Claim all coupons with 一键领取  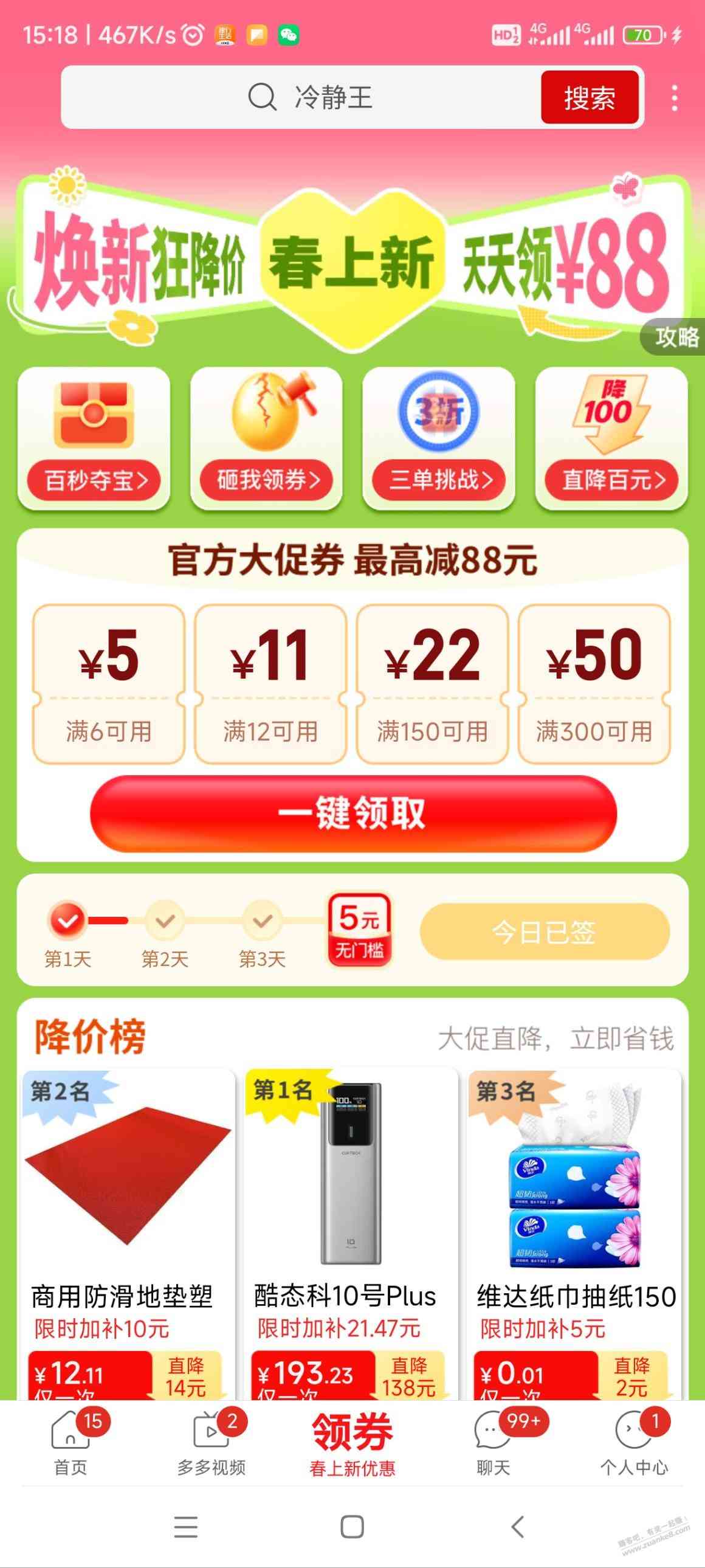point(353,813)
